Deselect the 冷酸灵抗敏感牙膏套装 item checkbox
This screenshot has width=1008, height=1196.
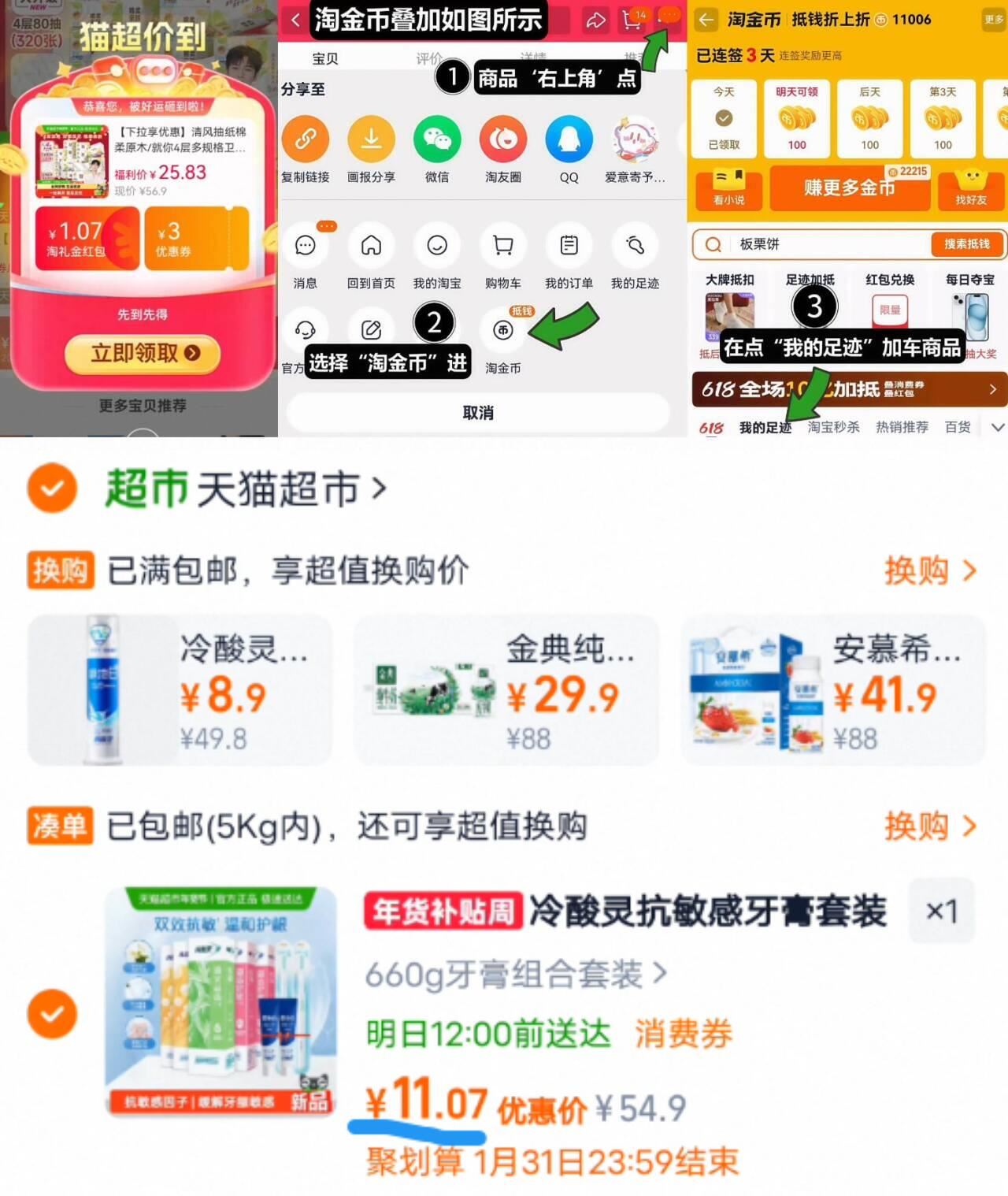pyautogui.click(x=51, y=1014)
